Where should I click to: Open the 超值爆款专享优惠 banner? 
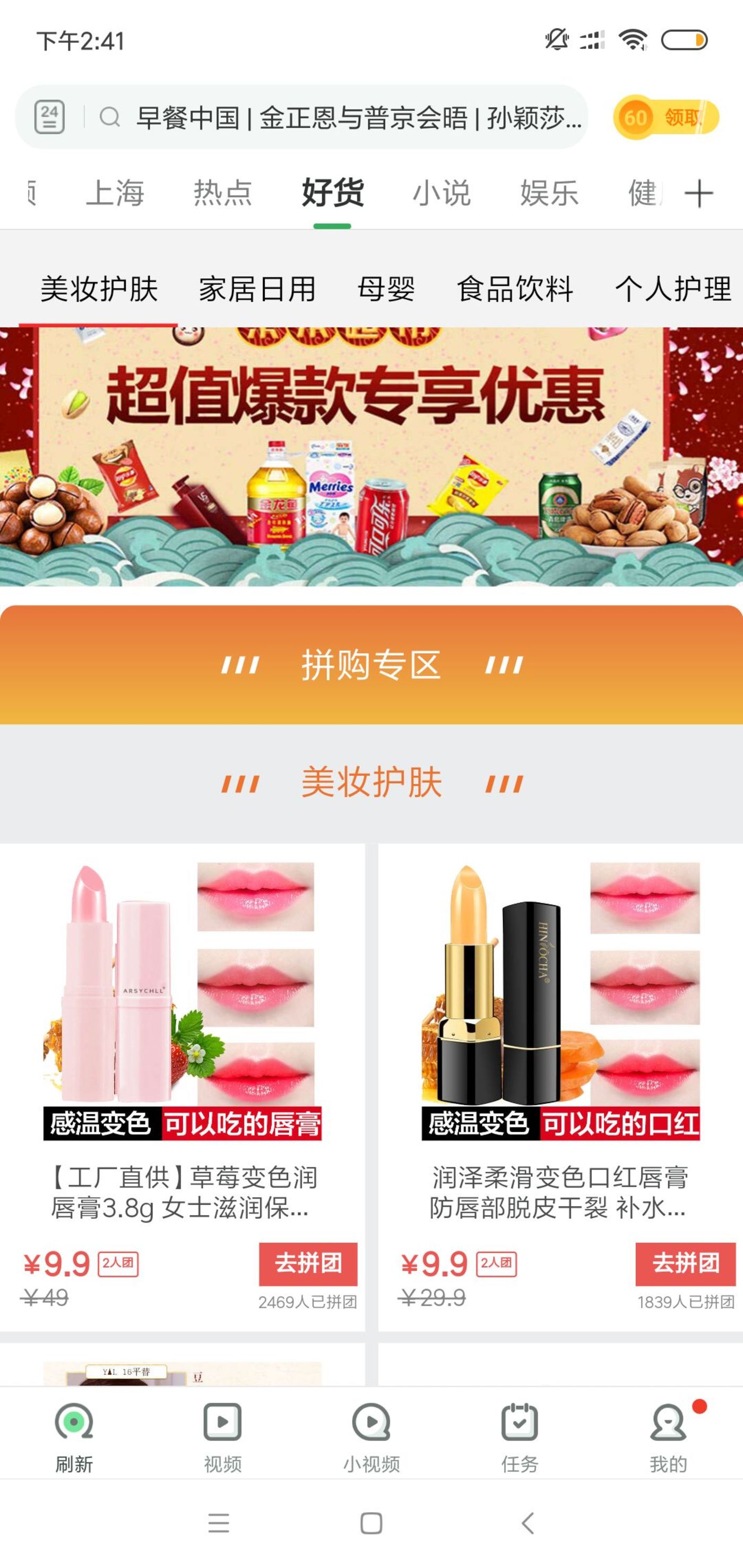[x=371, y=456]
